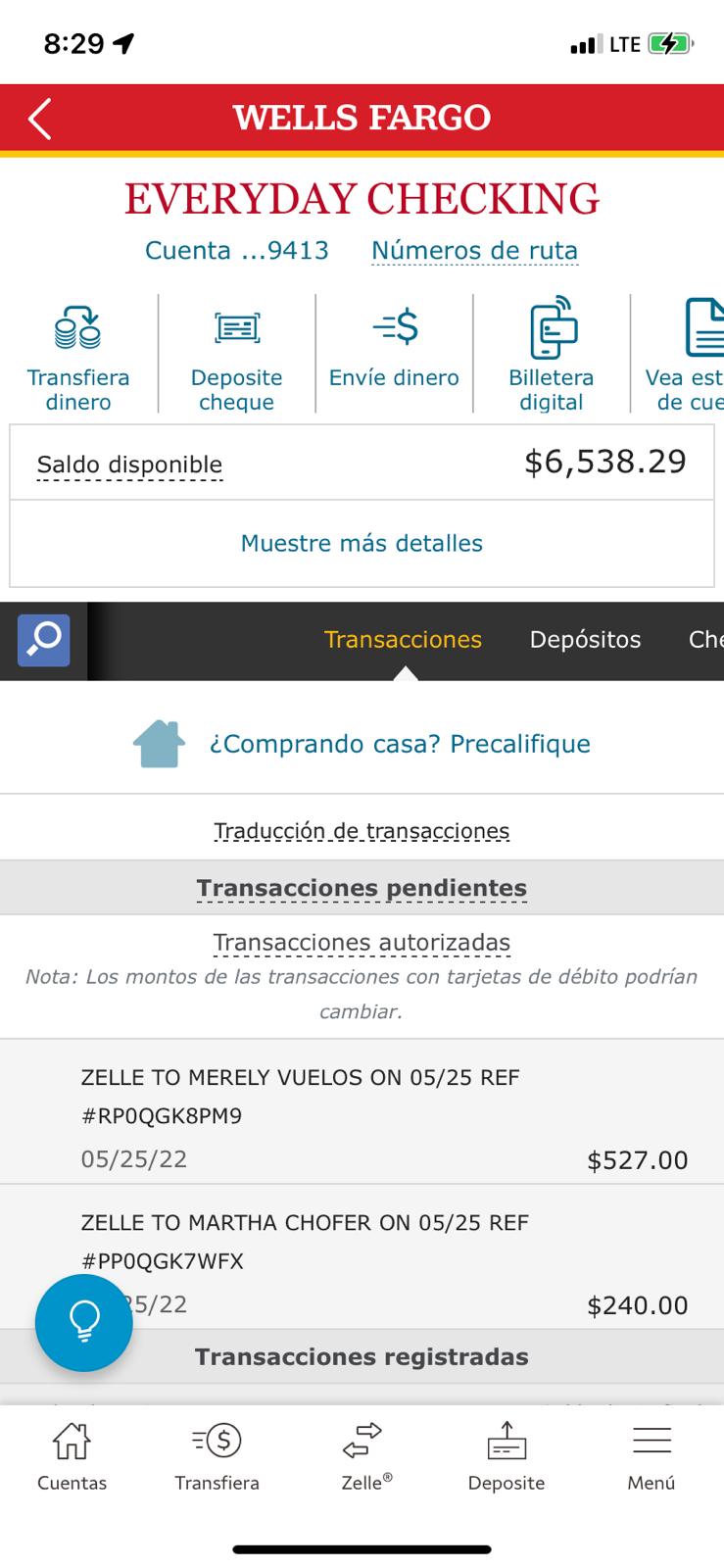
Task: Select Envíe dinero shortcut
Action: click(394, 355)
